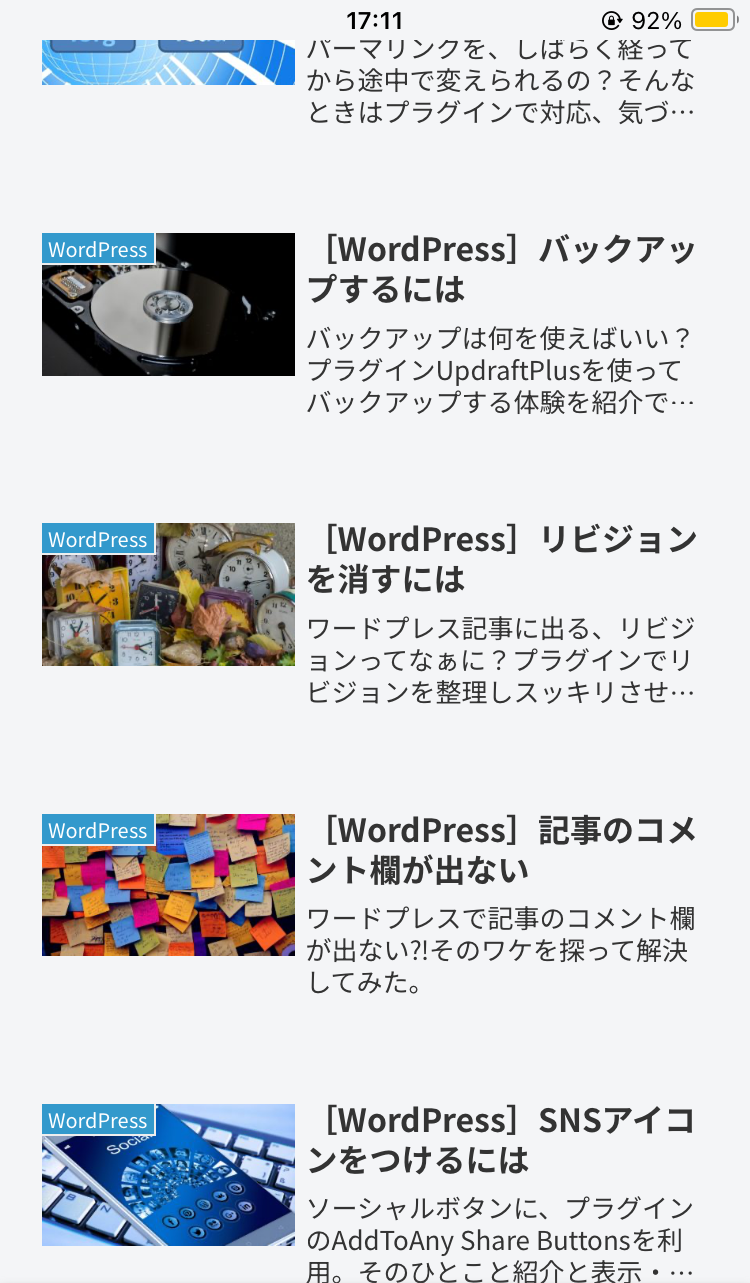Open the article titled SNSアイコンをつけるには

[x=500, y=1140]
